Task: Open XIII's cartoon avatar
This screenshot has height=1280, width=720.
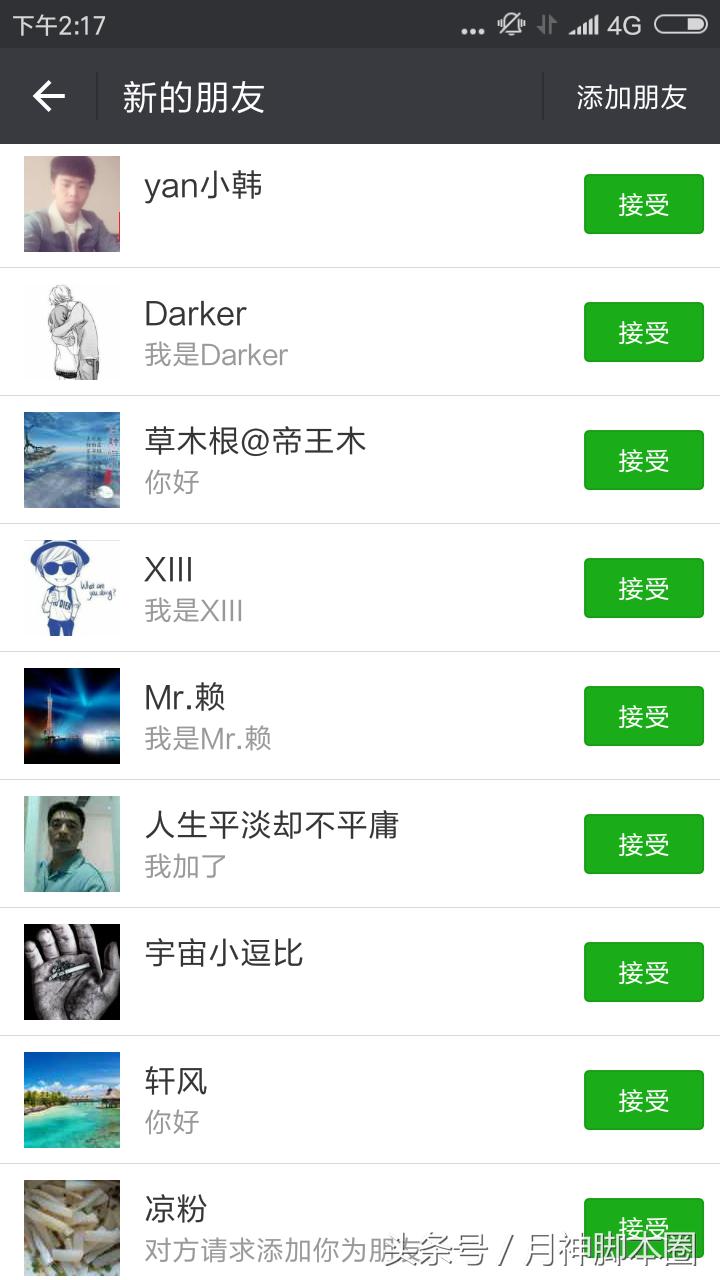Action: coord(71,588)
